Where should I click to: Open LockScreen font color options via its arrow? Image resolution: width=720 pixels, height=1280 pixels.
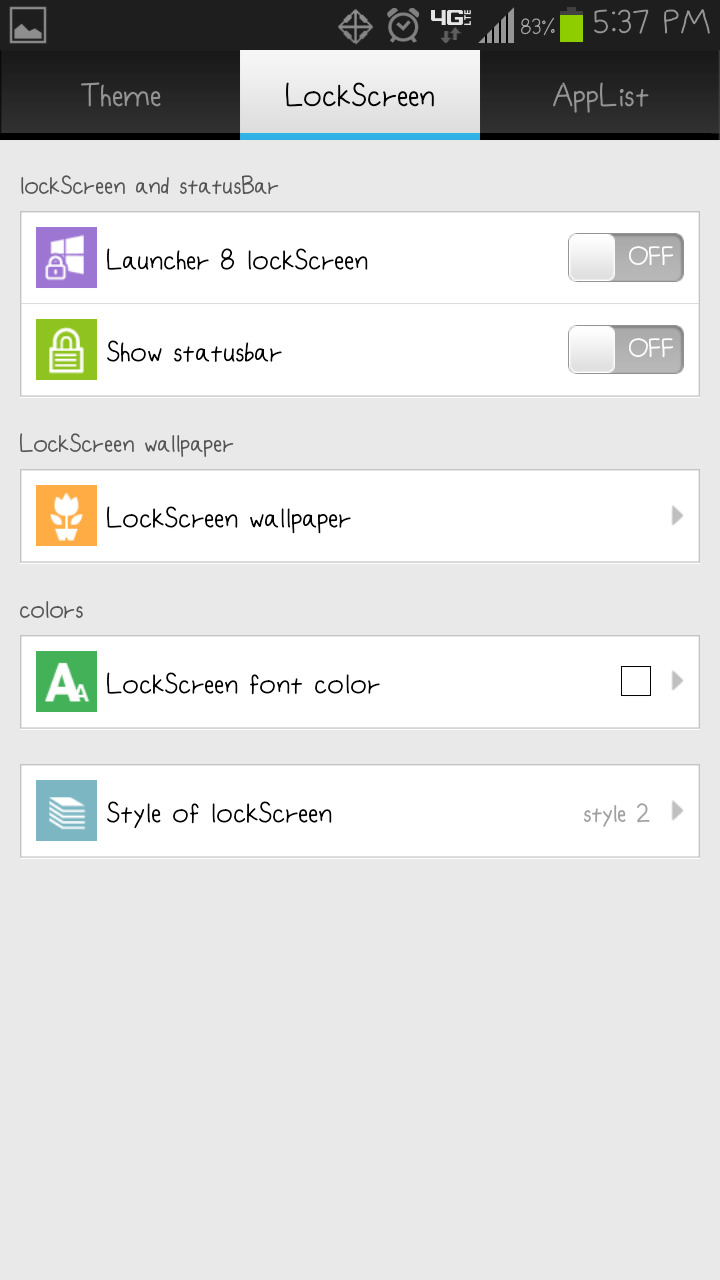[676, 681]
